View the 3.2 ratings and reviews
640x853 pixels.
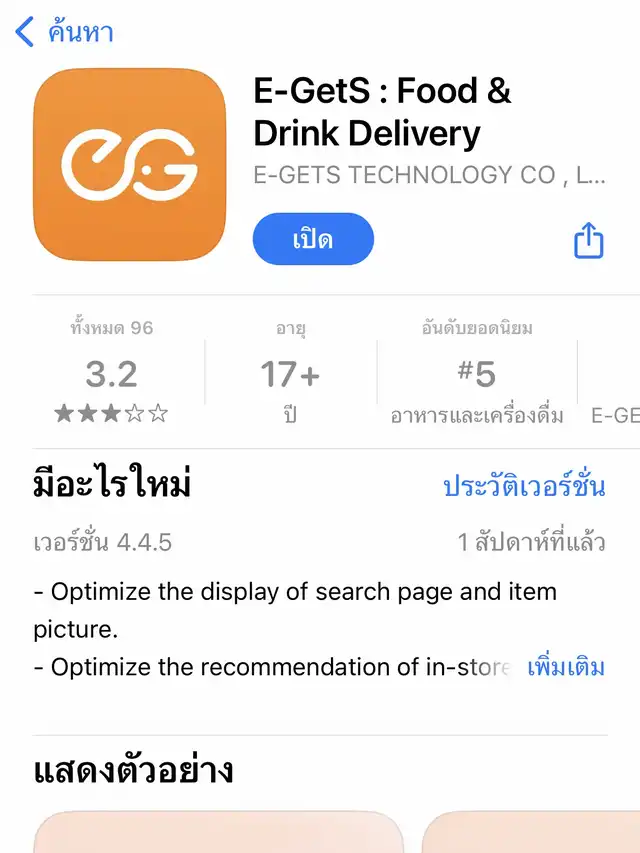[x=111, y=374]
